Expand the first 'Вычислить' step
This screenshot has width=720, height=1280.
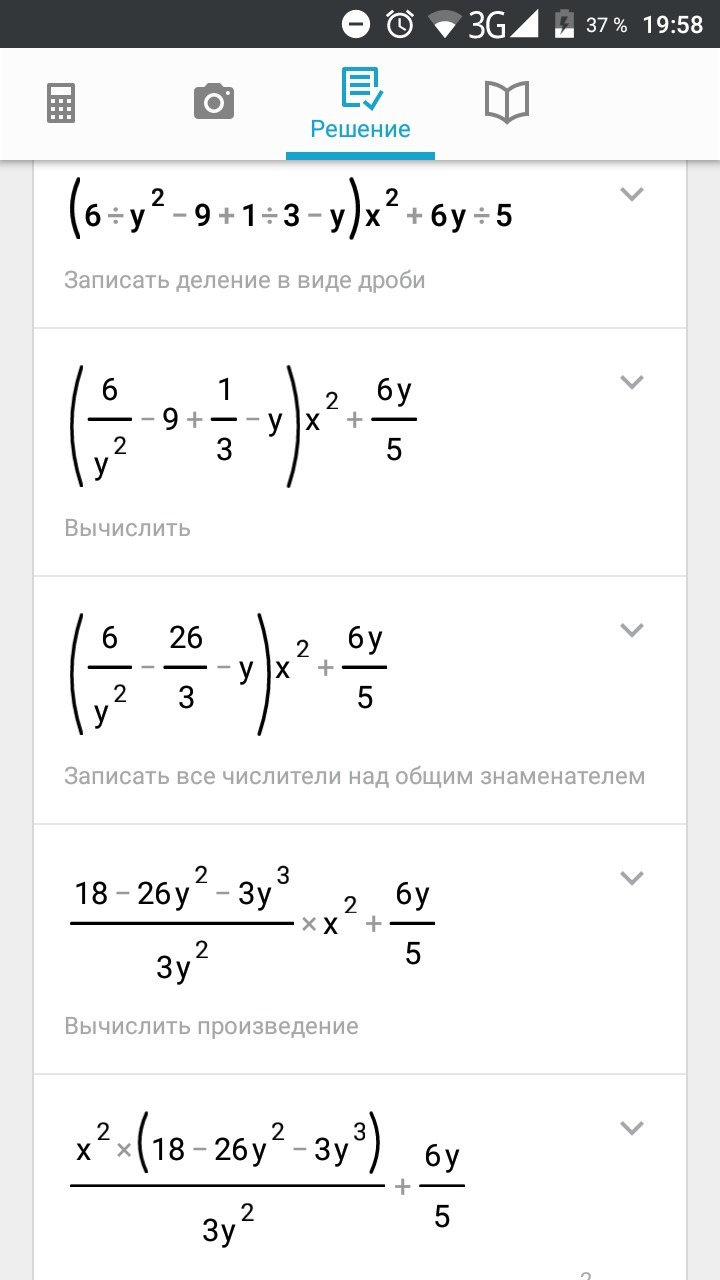click(x=631, y=382)
